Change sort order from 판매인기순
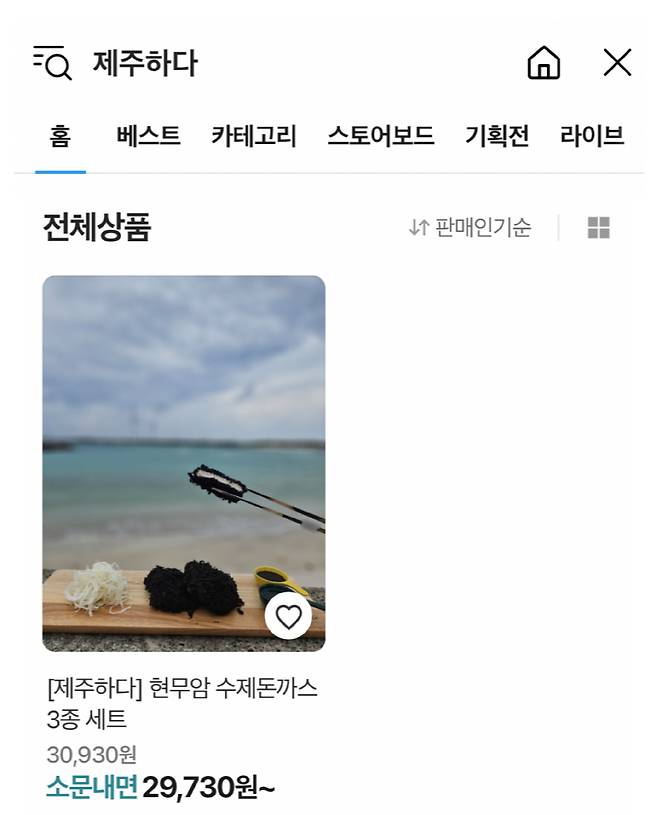The image size is (658, 815). [x=470, y=228]
